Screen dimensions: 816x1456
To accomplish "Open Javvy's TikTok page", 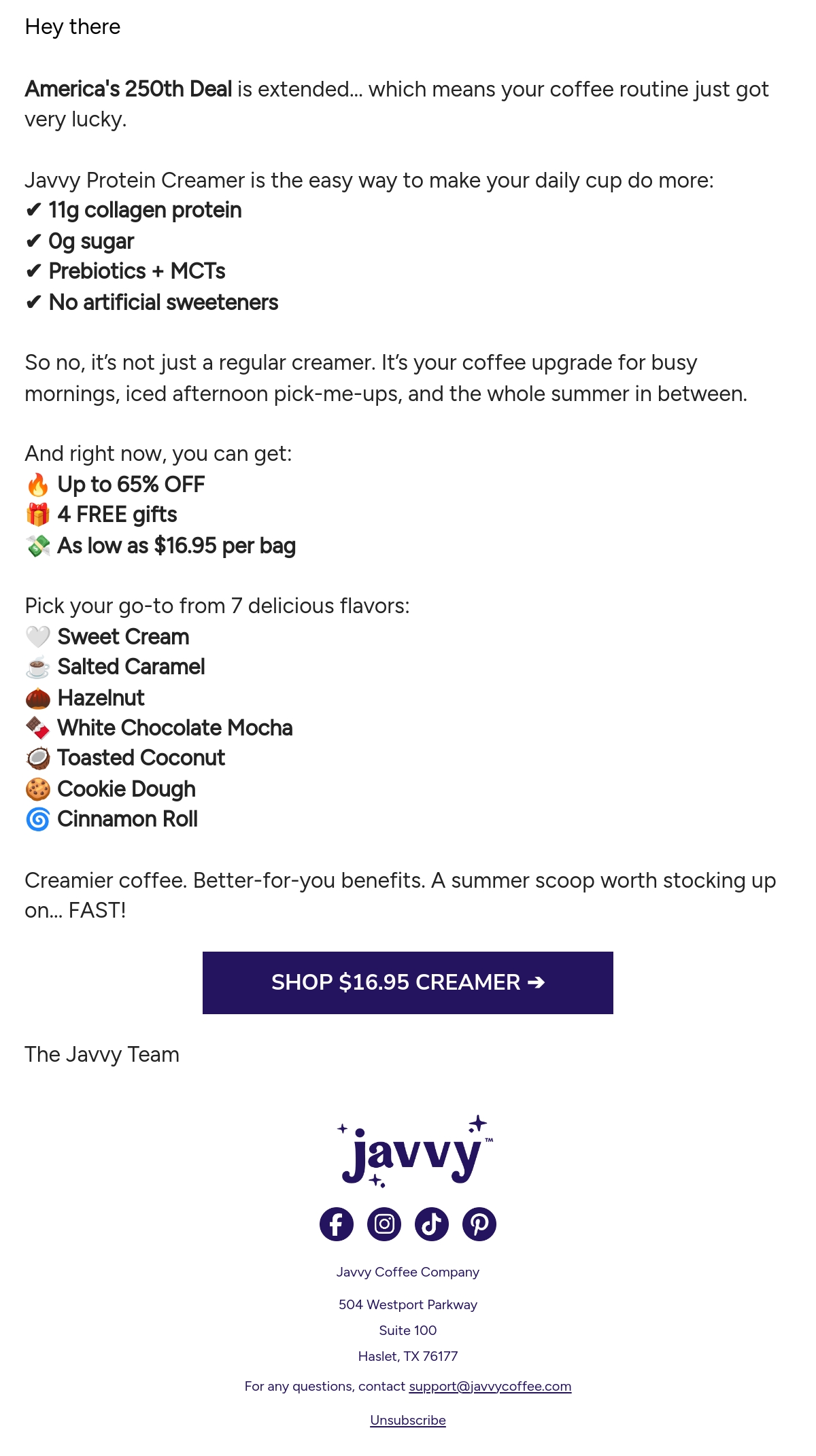I will point(432,1224).
